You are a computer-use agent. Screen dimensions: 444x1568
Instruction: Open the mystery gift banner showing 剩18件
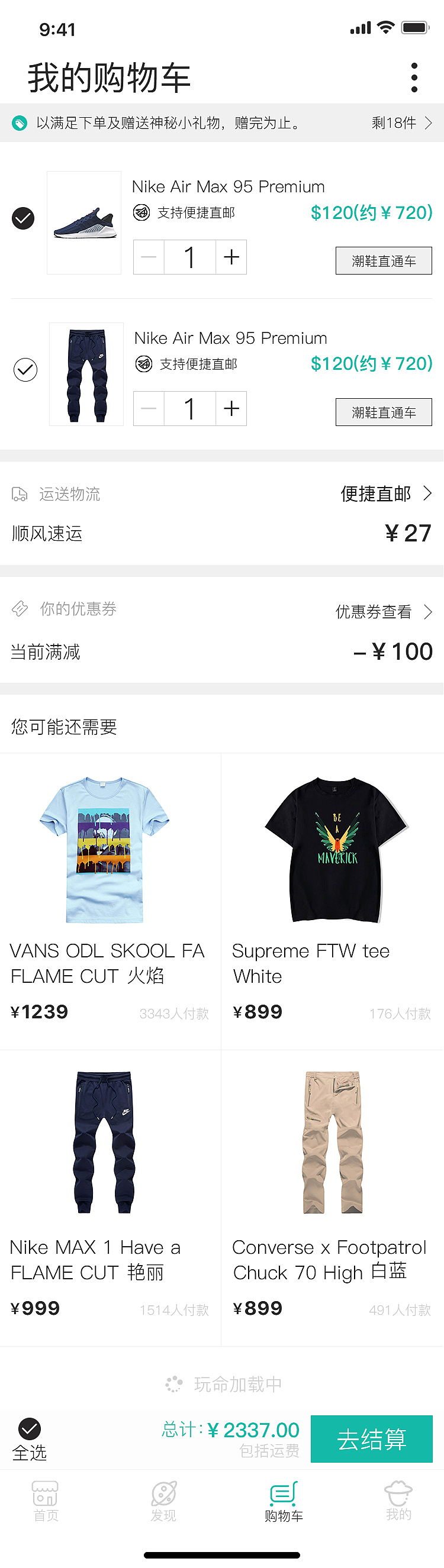click(x=402, y=123)
